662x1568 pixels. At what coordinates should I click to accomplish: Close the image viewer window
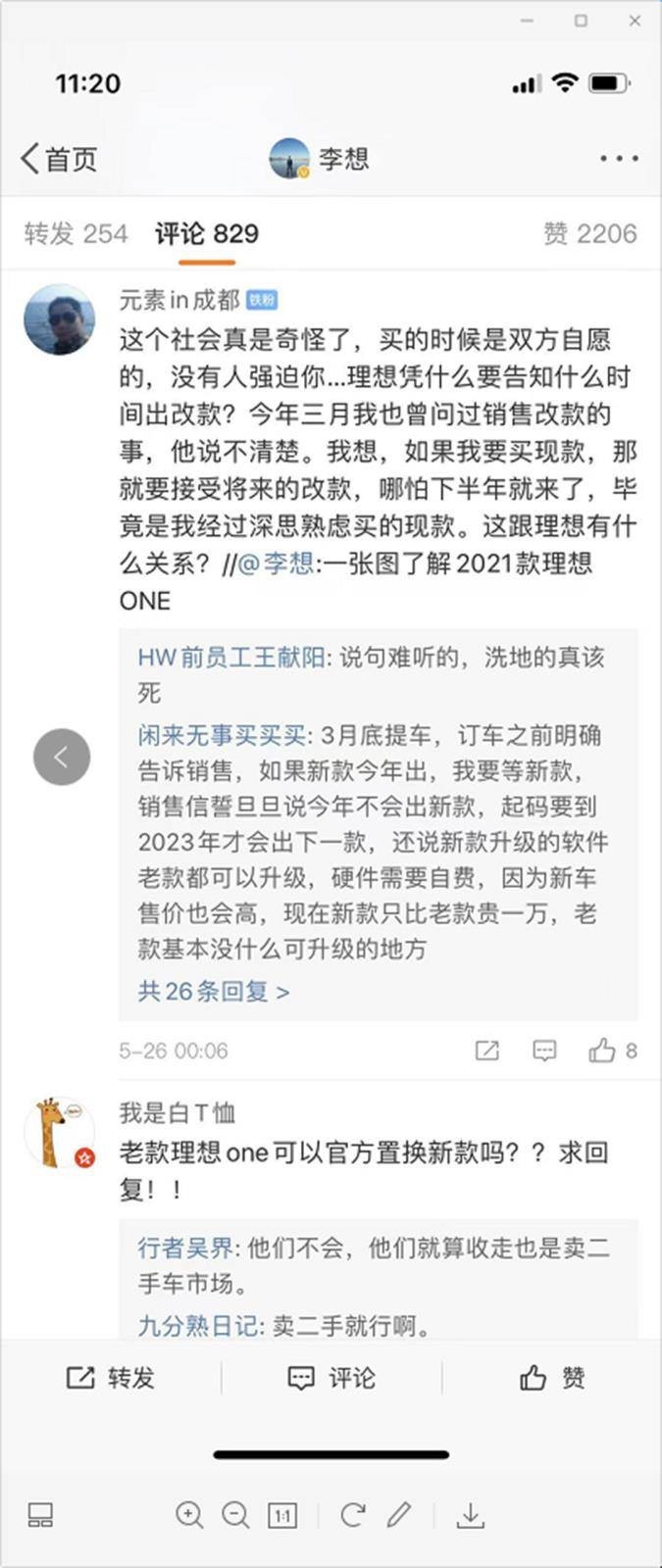point(635,21)
